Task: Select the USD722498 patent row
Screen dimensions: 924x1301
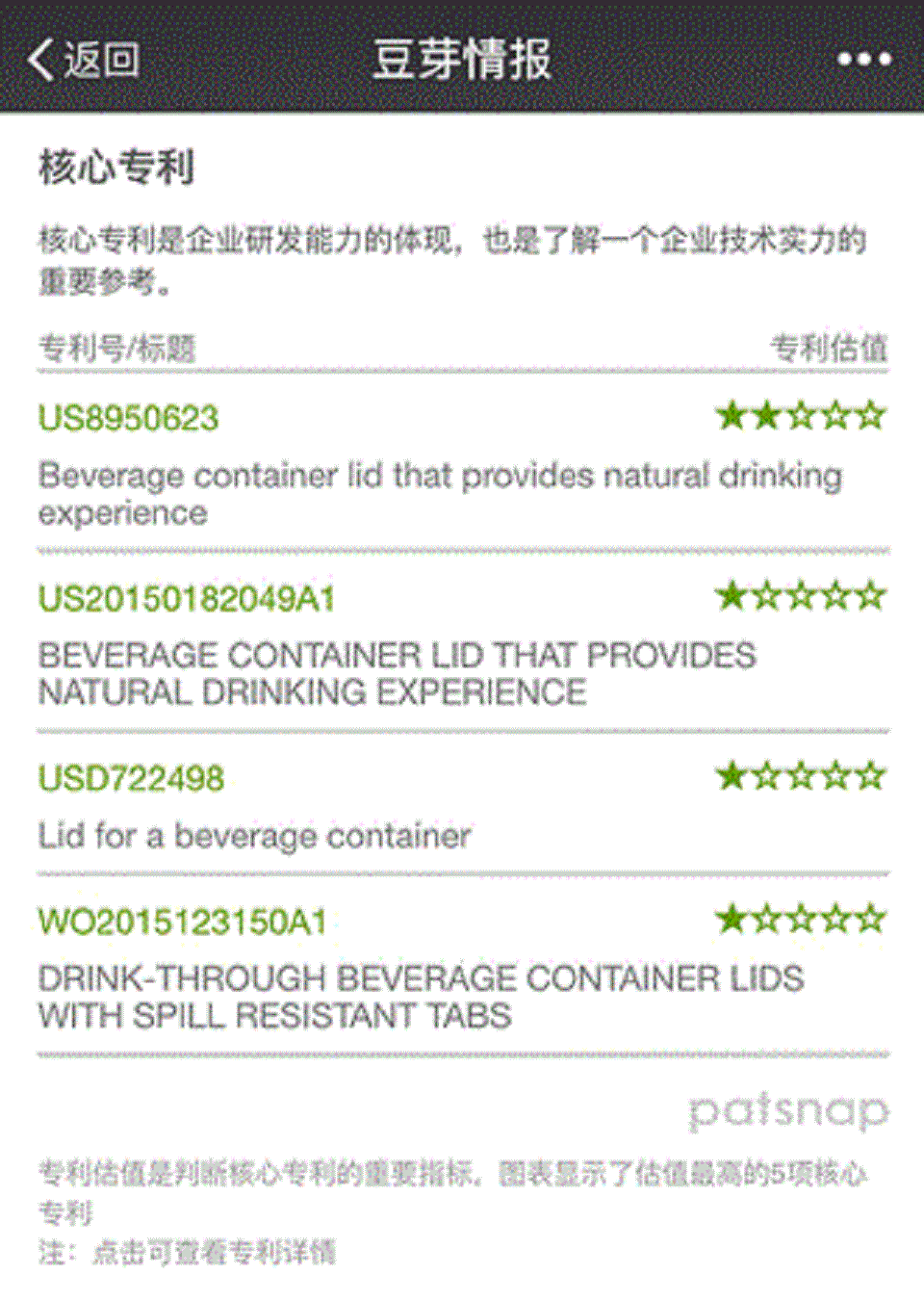Action: point(132,778)
